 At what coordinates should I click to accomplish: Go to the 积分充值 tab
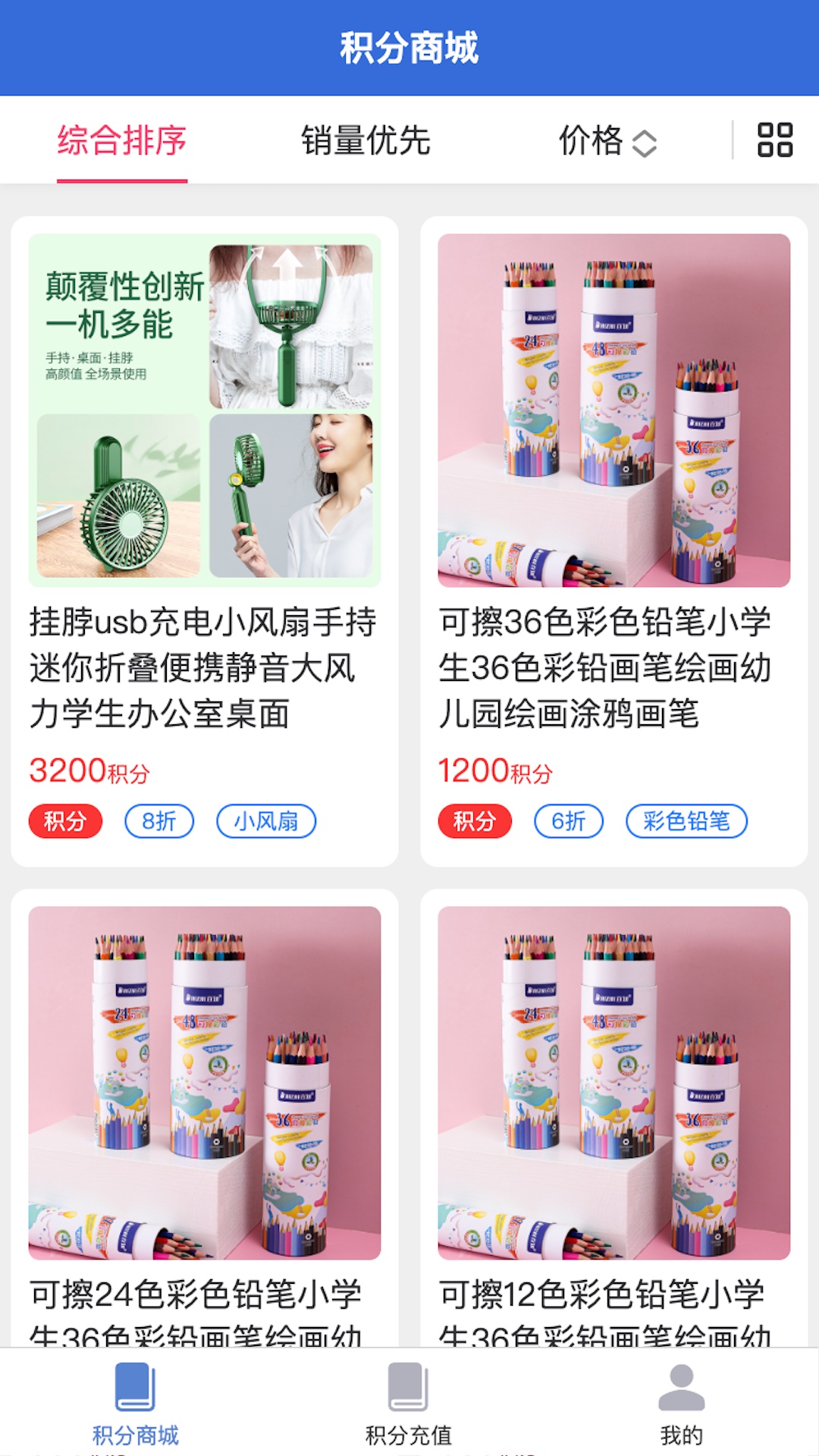pos(409,1403)
